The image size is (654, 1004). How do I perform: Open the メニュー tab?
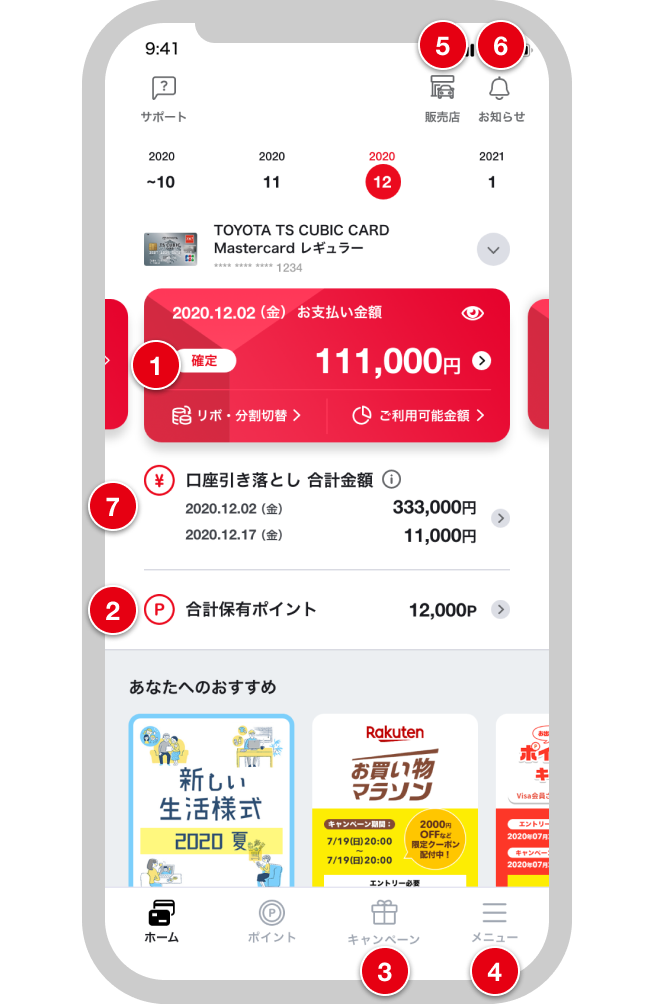(x=494, y=922)
